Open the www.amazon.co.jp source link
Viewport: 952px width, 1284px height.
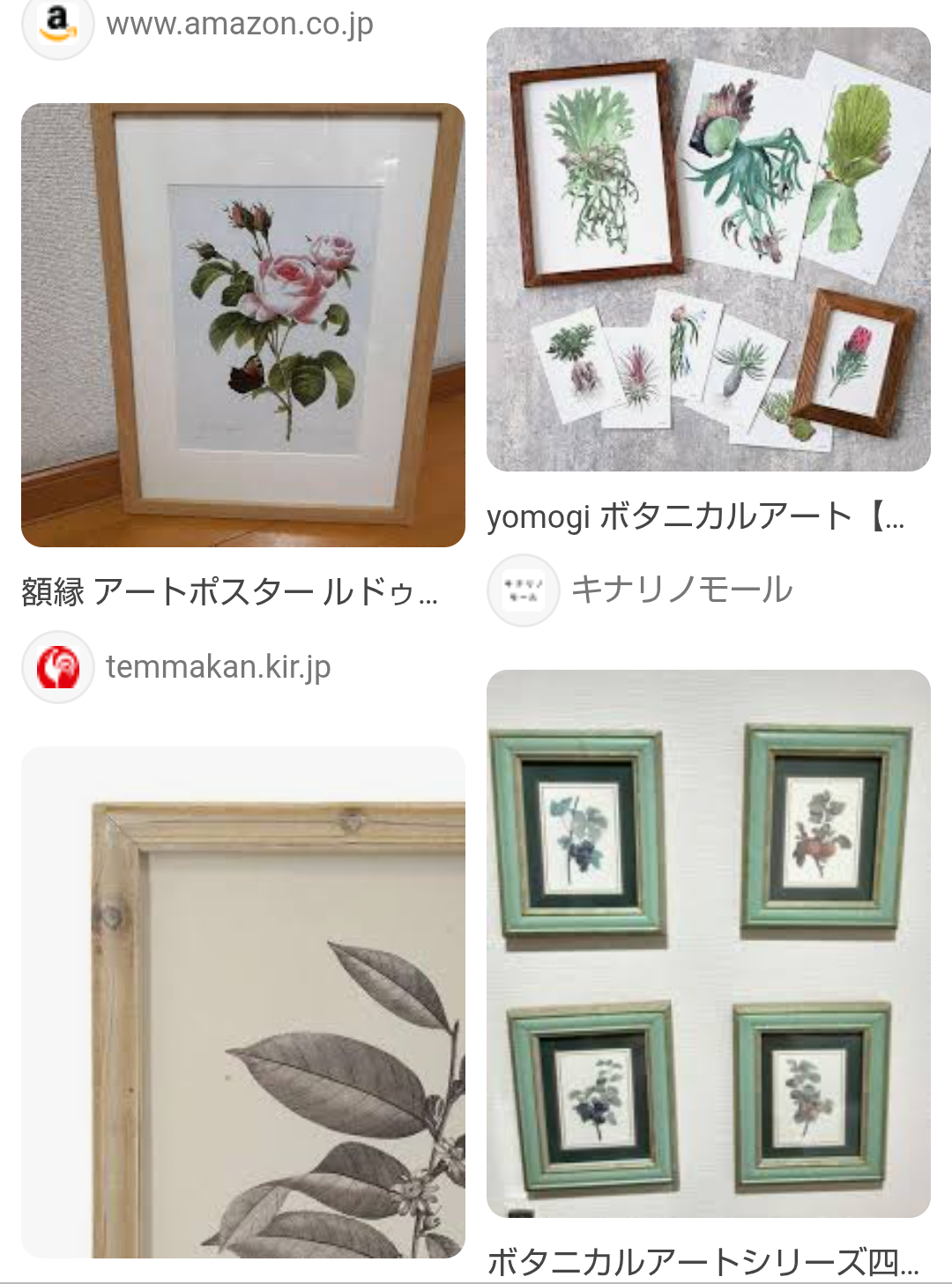point(239,23)
